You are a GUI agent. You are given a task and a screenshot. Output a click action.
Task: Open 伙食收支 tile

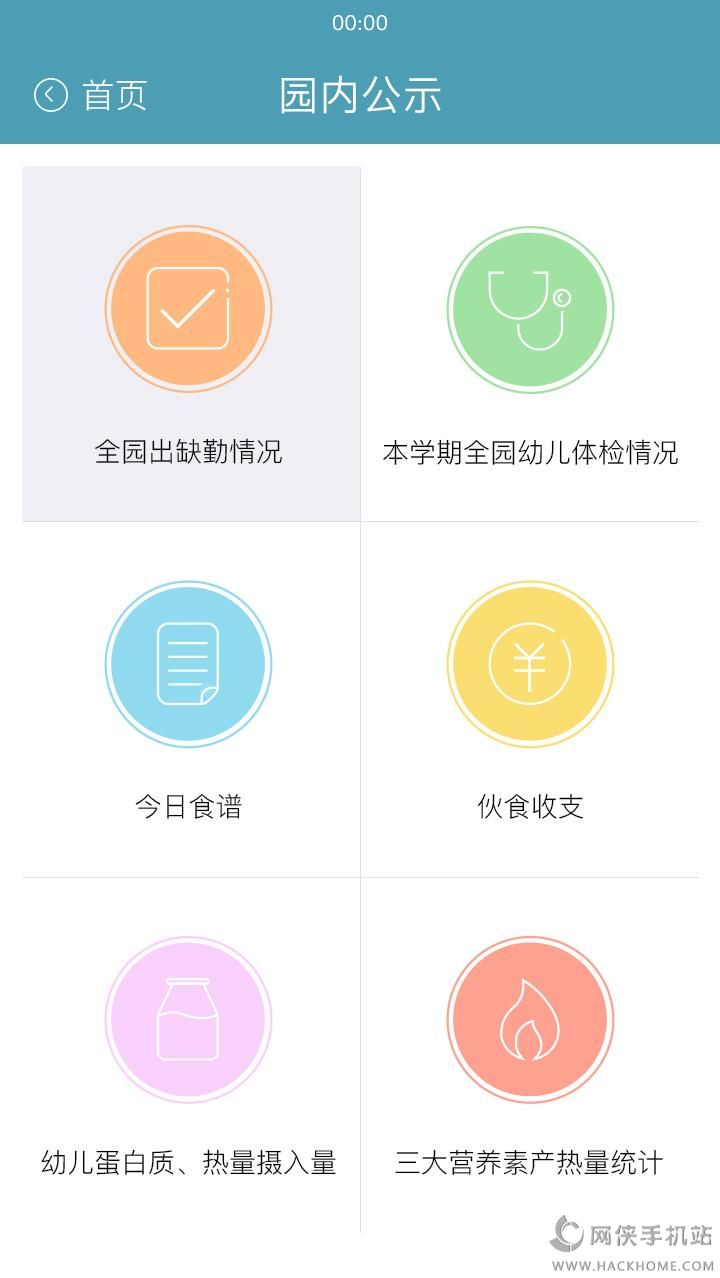pyautogui.click(x=529, y=700)
